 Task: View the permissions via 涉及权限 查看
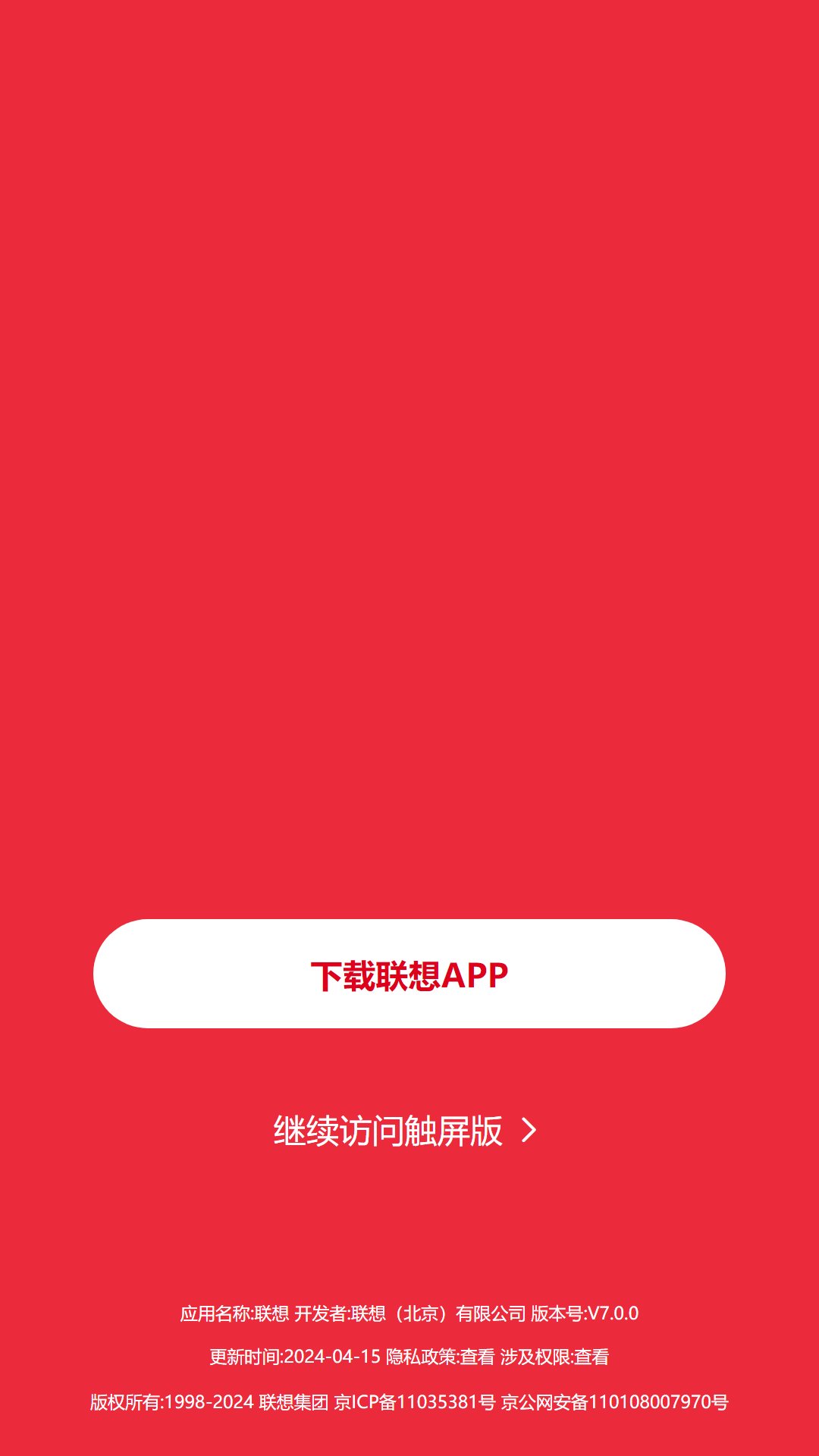point(591,1357)
